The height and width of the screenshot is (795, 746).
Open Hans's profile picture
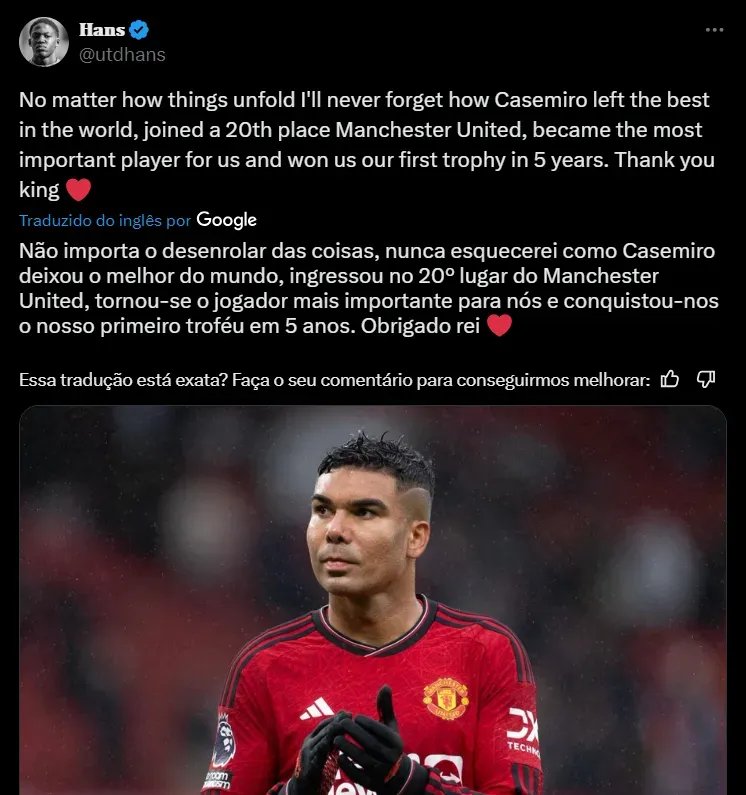[43, 42]
